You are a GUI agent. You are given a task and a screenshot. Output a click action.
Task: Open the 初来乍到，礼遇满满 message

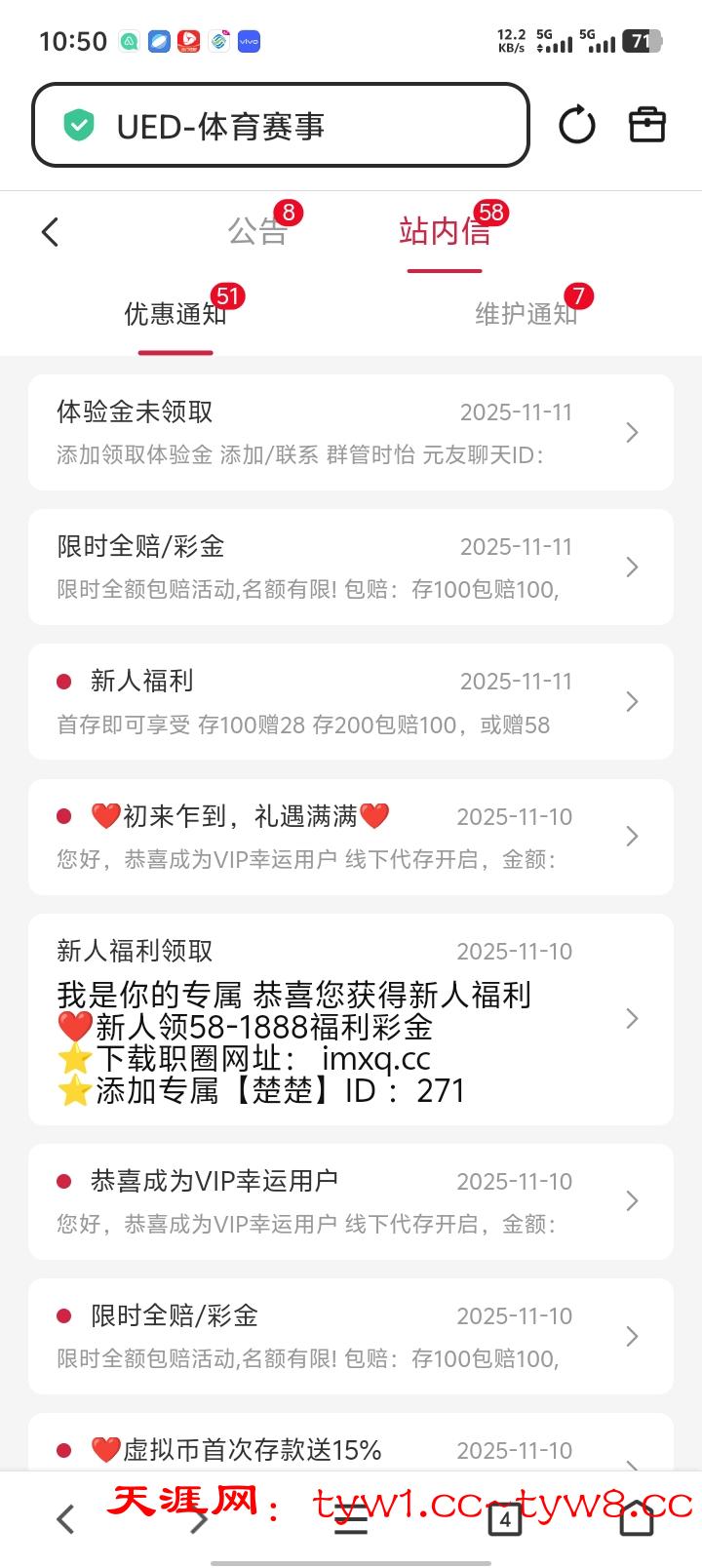(350, 837)
